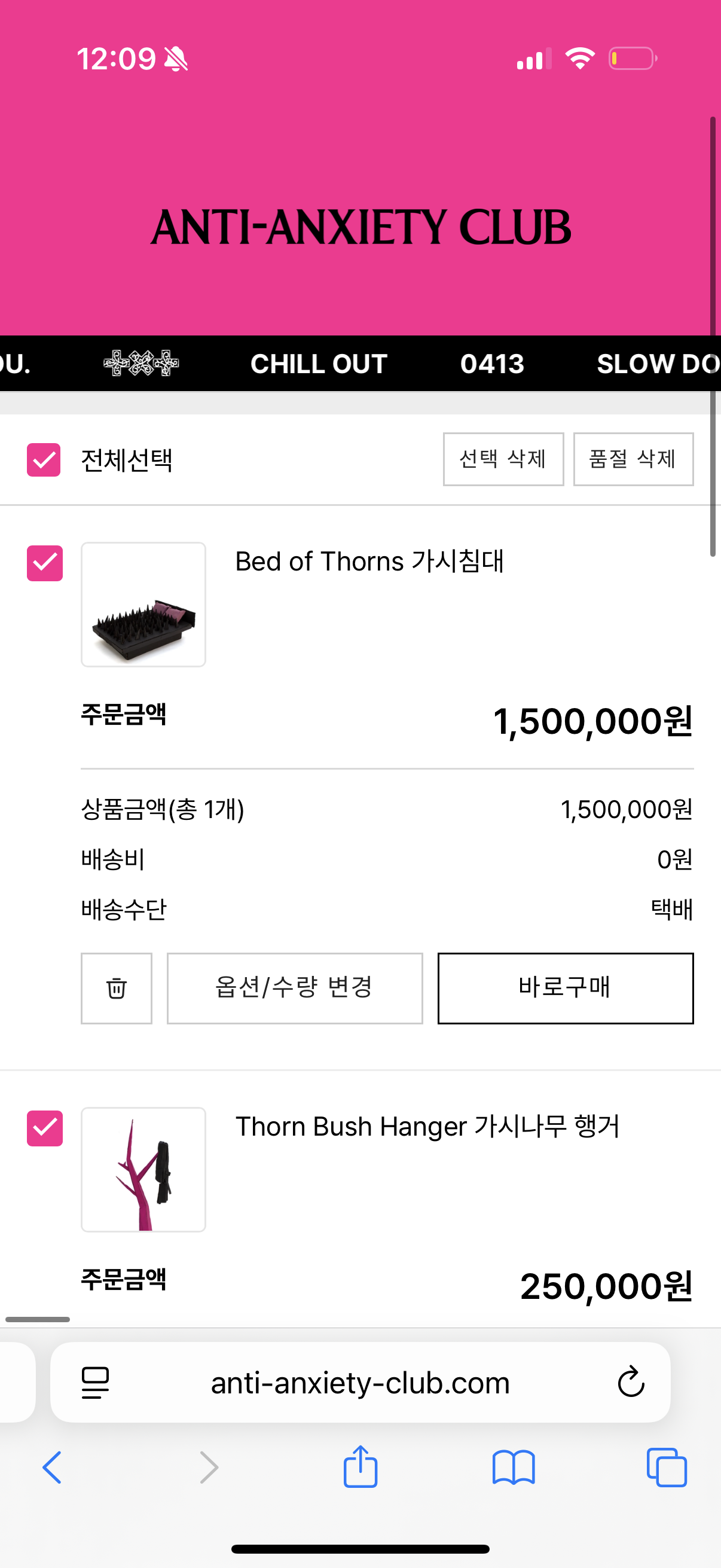Viewport: 721px width, 1568px height.
Task: Delete Bed of Thorns using the trash icon
Action: (x=116, y=989)
